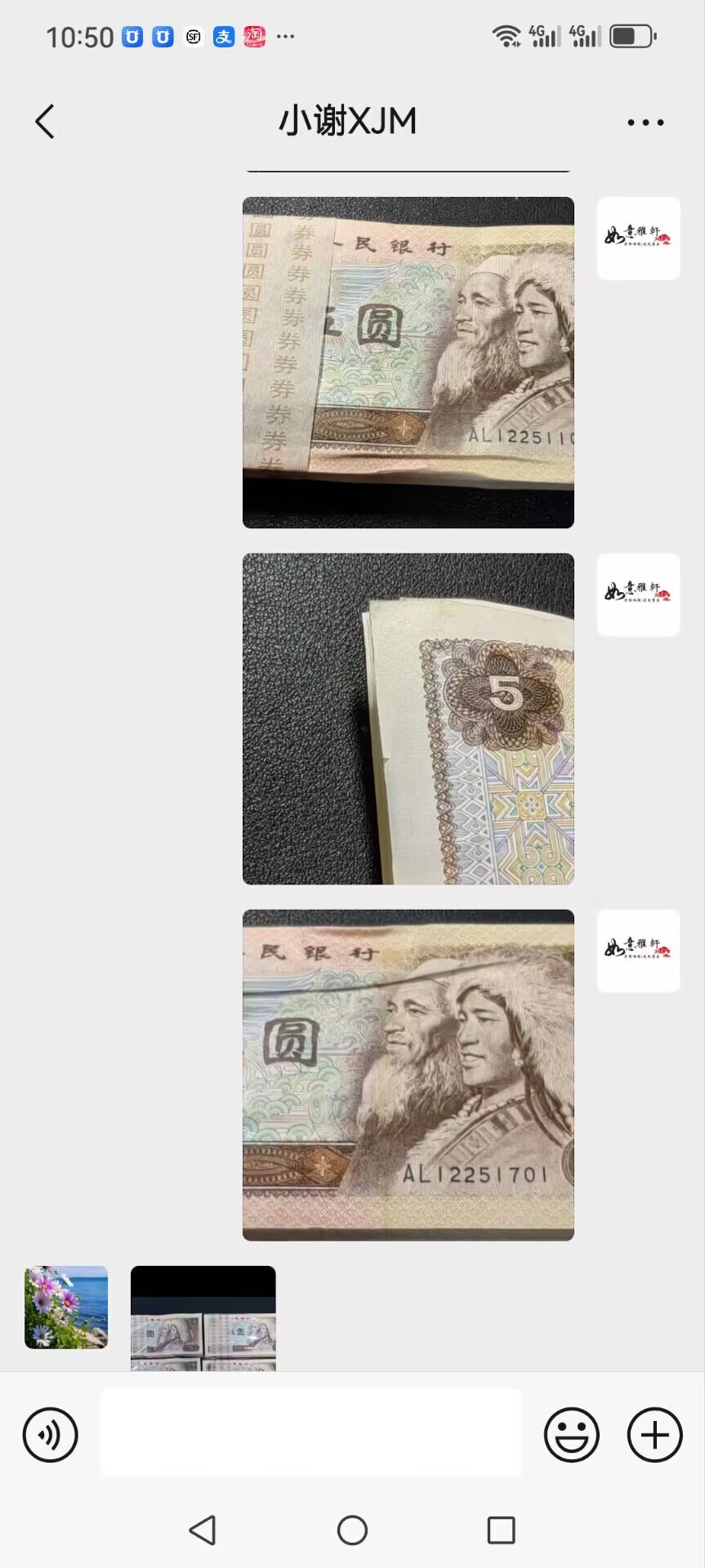705x1568 pixels.
Task: Switch to voice message input
Action: (x=51, y=1435)
